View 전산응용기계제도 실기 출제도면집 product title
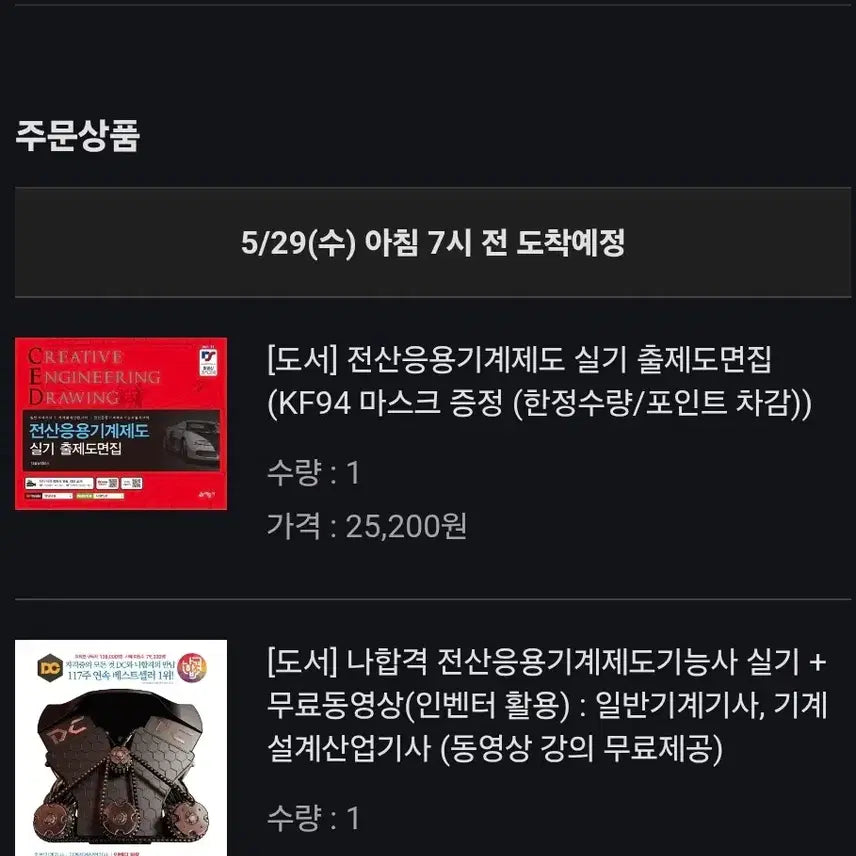 point(539,381)
